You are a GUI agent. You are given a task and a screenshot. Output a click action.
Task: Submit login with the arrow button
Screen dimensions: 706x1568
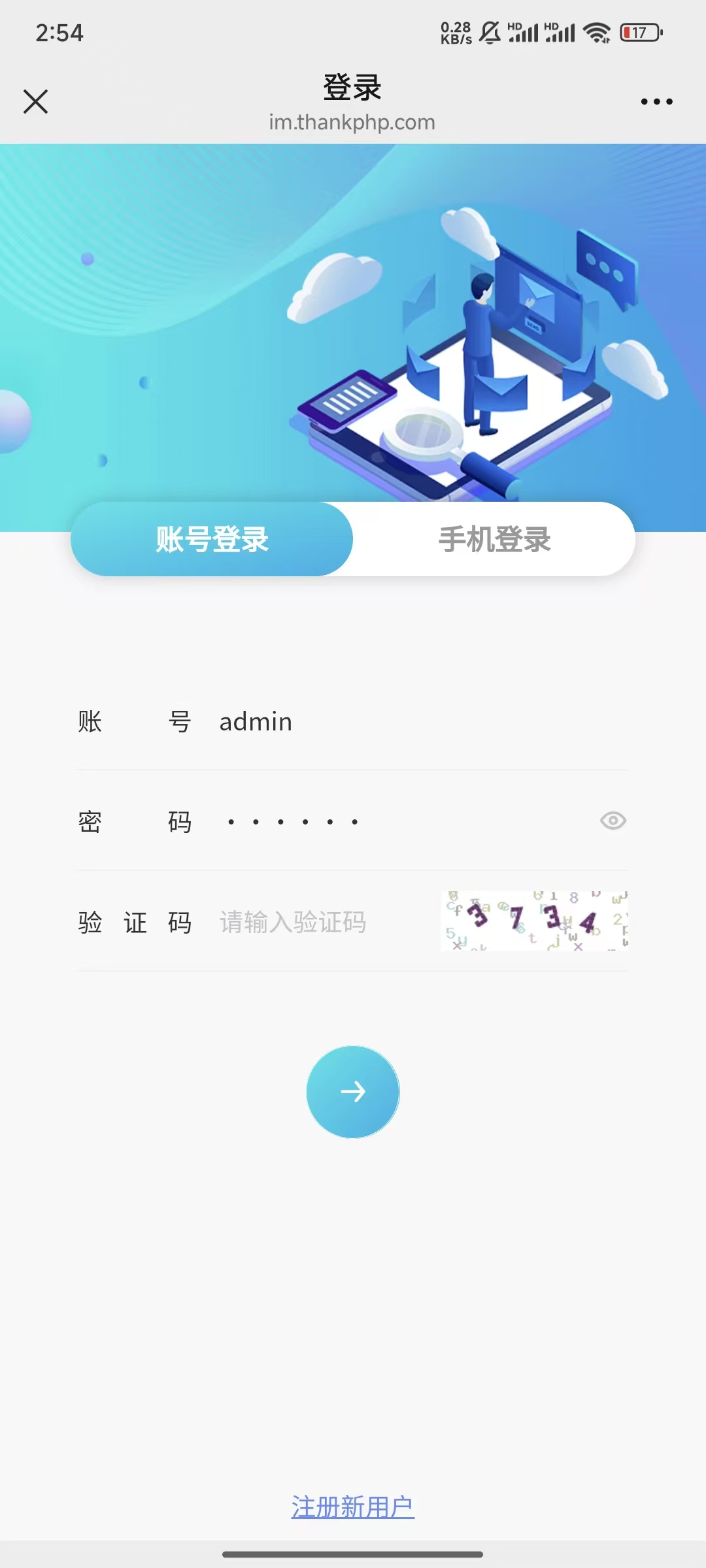[353, 1092]
